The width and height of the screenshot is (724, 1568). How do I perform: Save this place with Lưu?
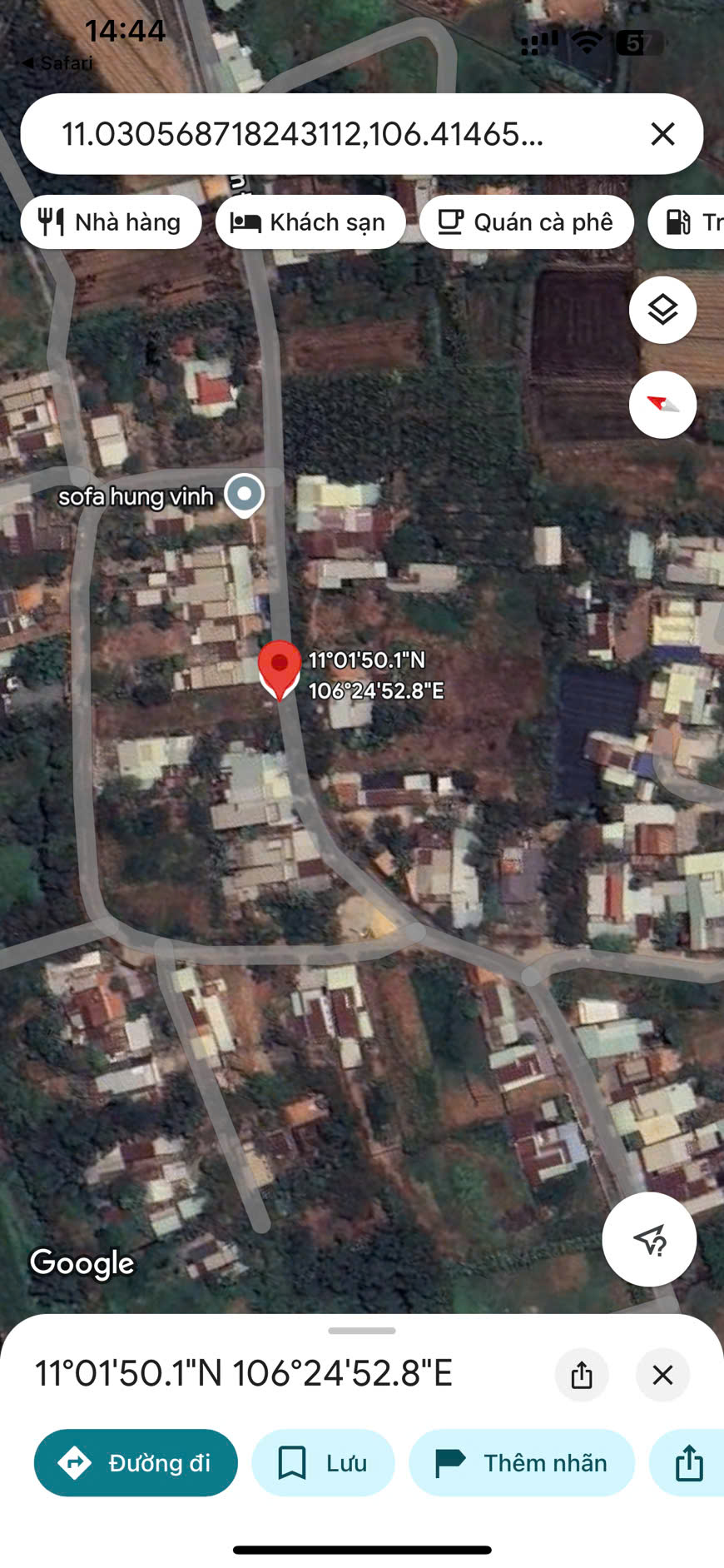tap(323, 1463)
